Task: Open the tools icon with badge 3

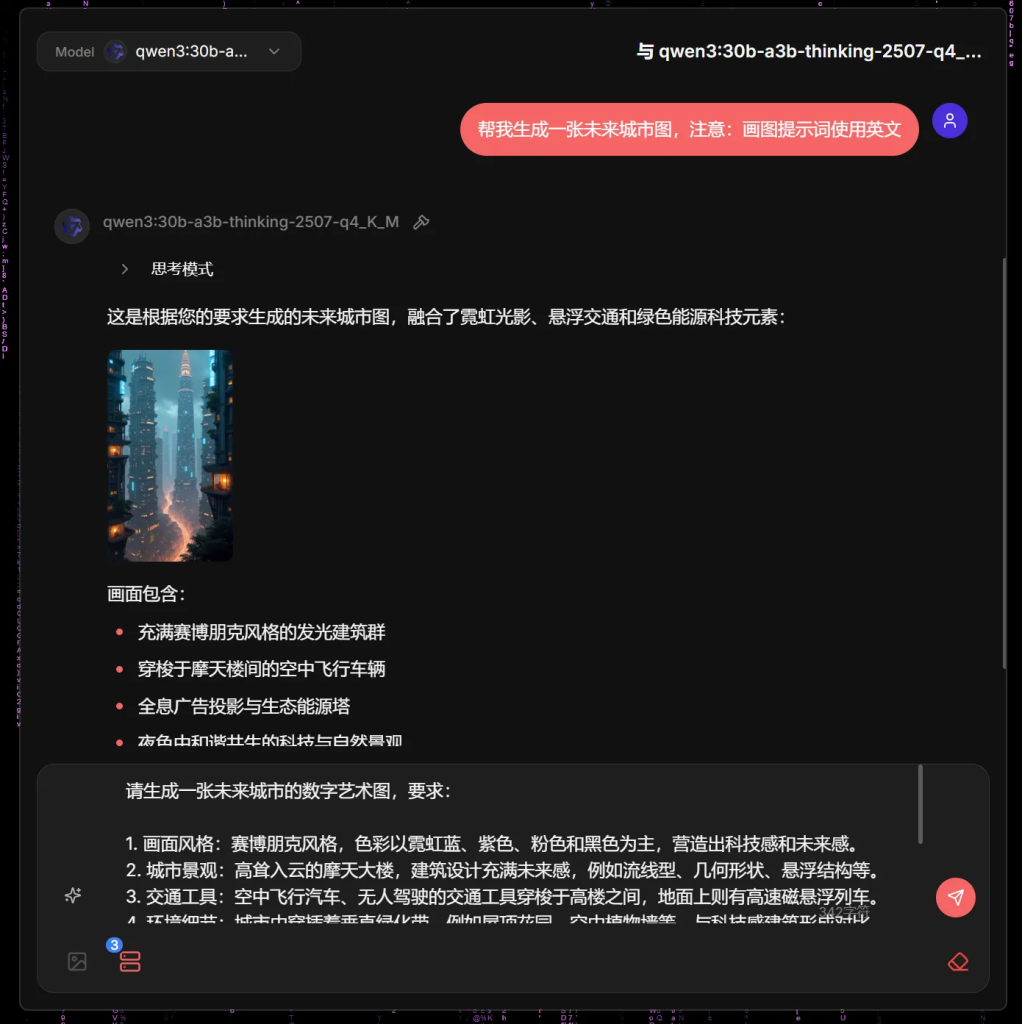Action: pyautogui.click(x=130, y=962)
